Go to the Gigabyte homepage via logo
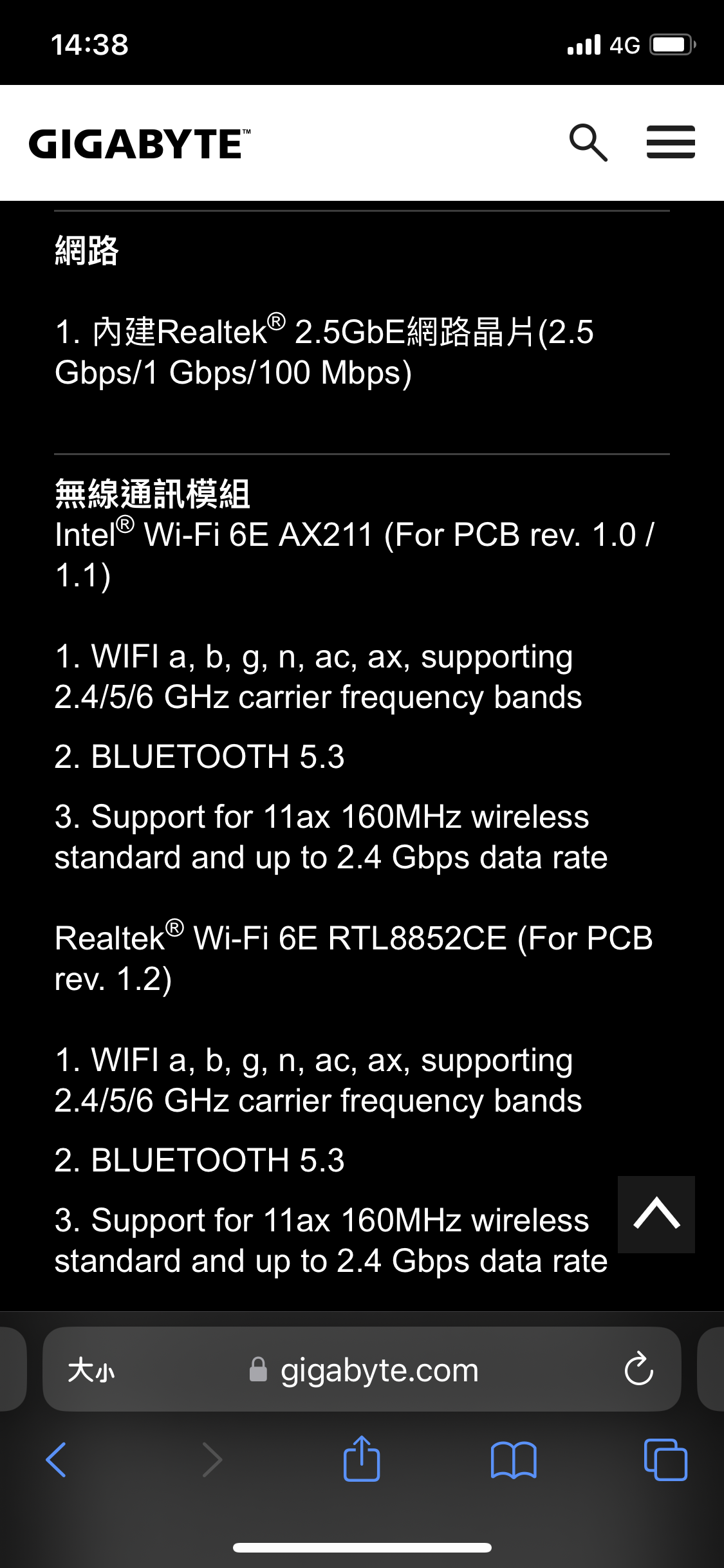 point(140,143)
